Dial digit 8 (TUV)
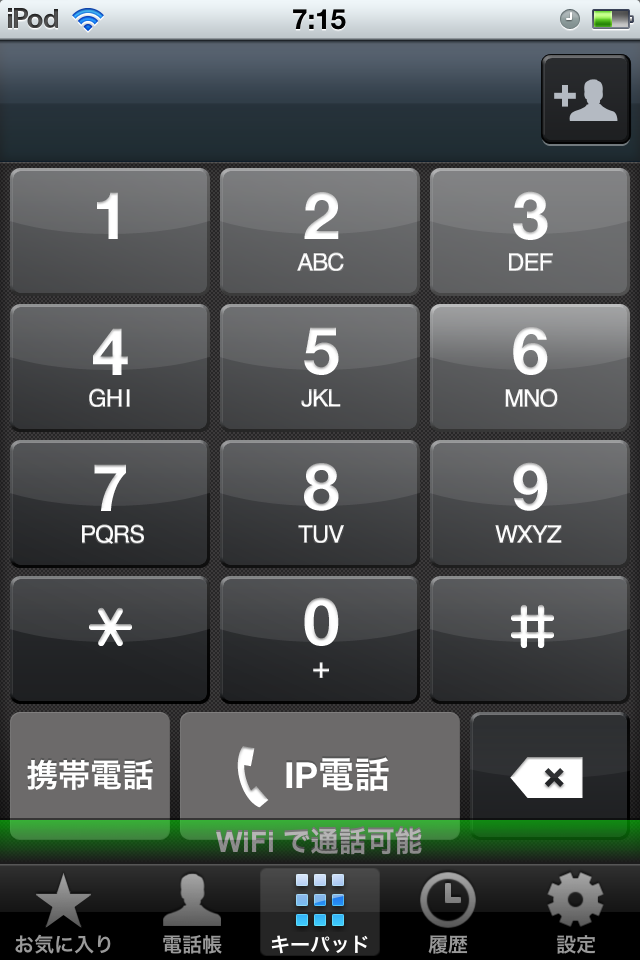Viewport: 640px width, 960px height. pos(320,503)
